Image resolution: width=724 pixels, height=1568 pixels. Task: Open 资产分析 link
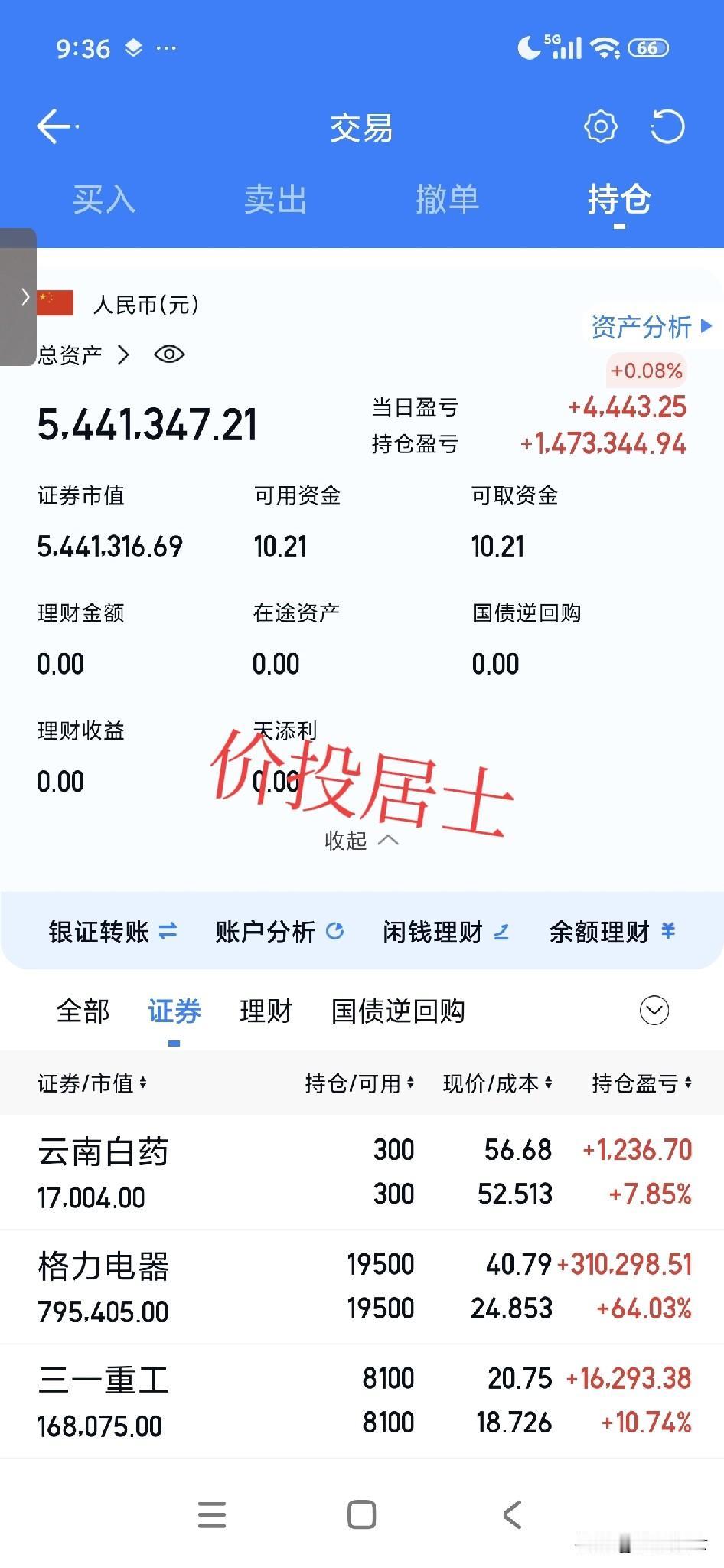[643, 328]
